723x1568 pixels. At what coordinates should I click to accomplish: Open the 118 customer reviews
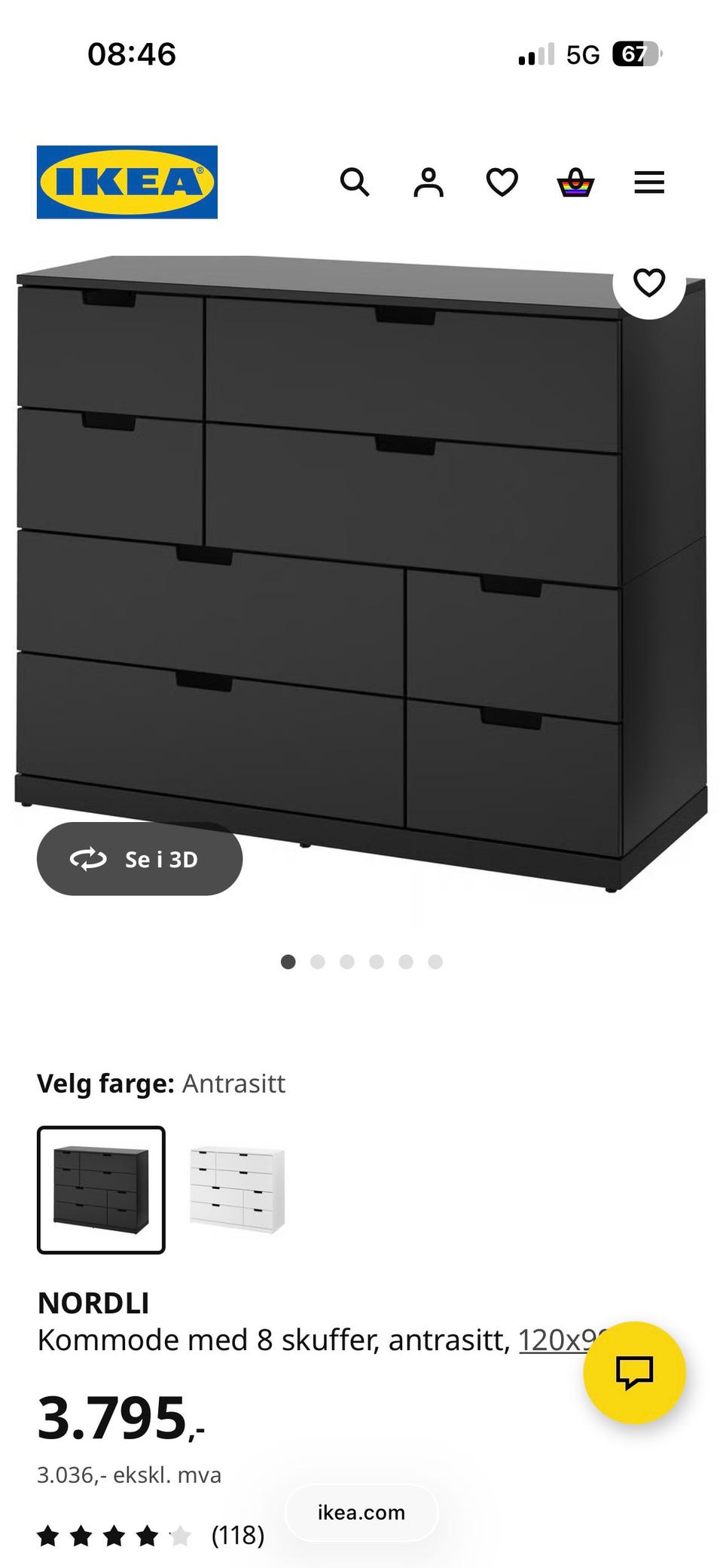(237, 1535)
